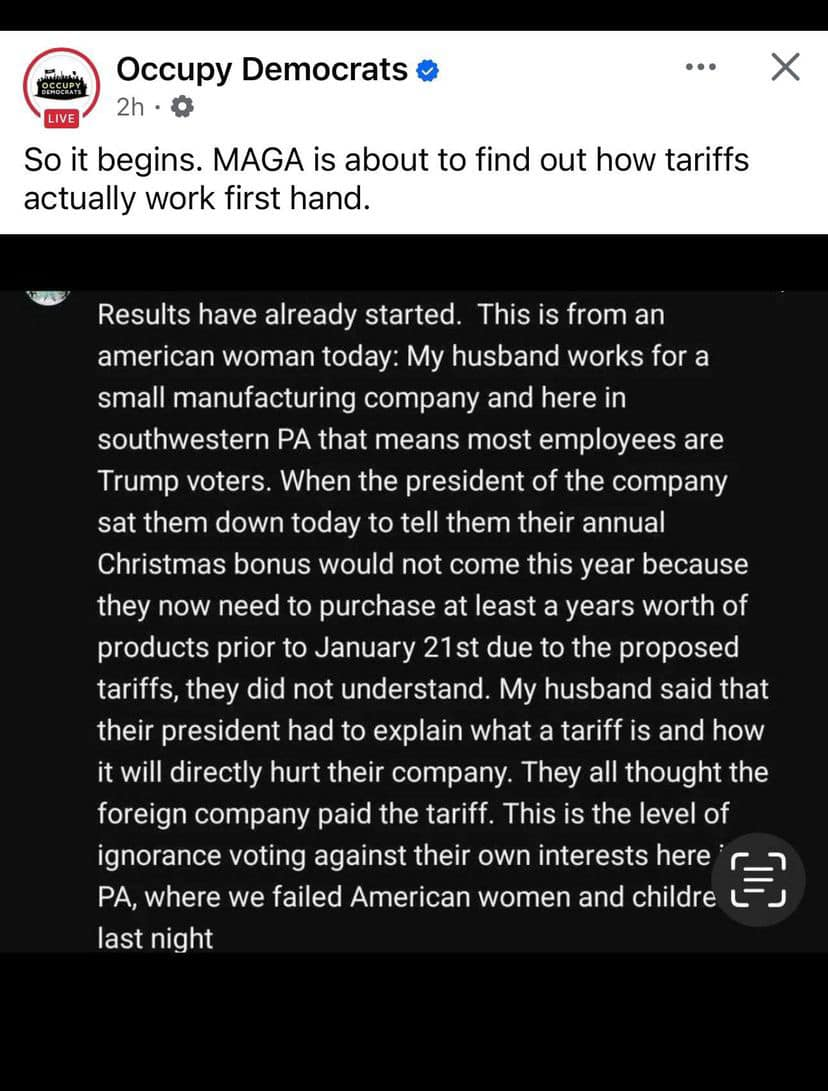Close the post viewer
Screen dimensions: 828x1091
(786, 67)
